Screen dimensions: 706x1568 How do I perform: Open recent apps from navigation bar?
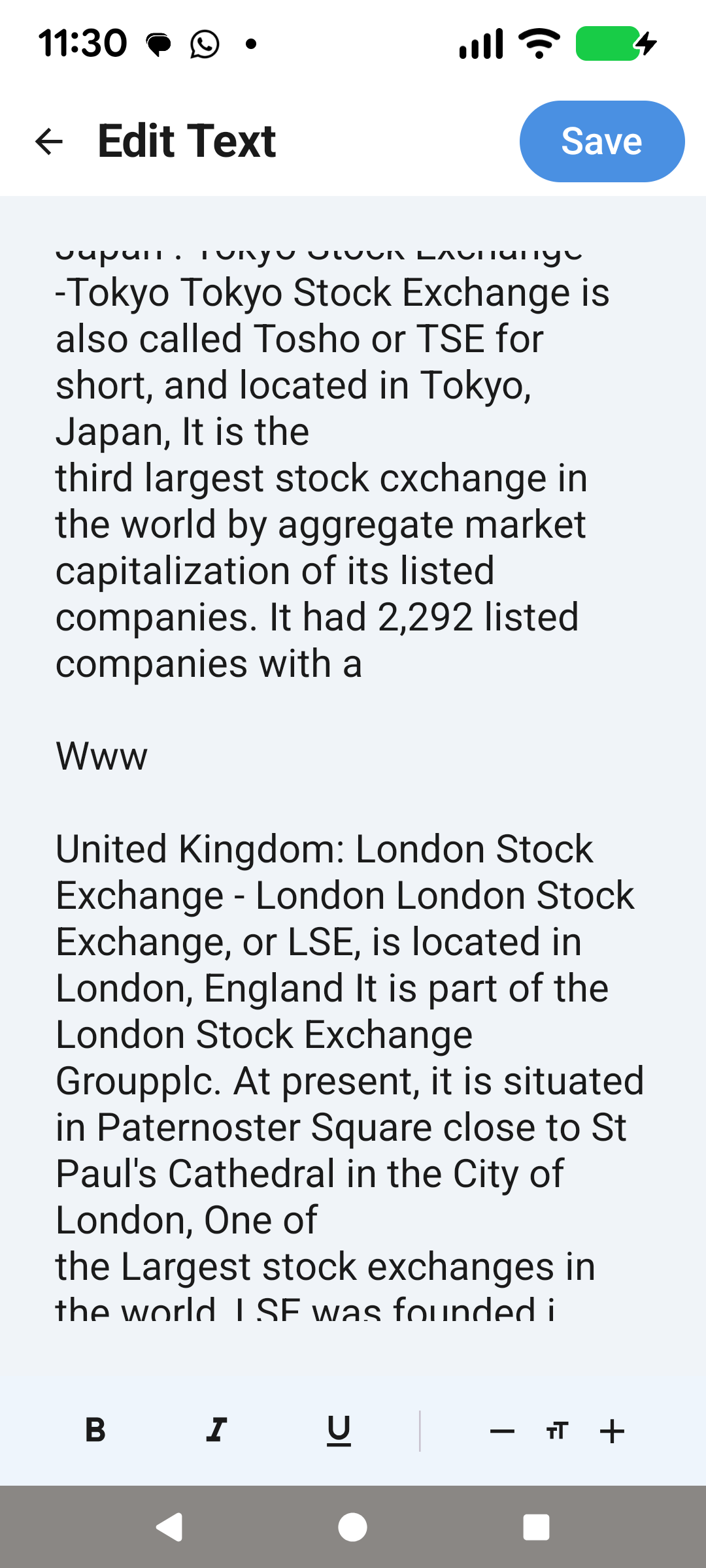536,1527
